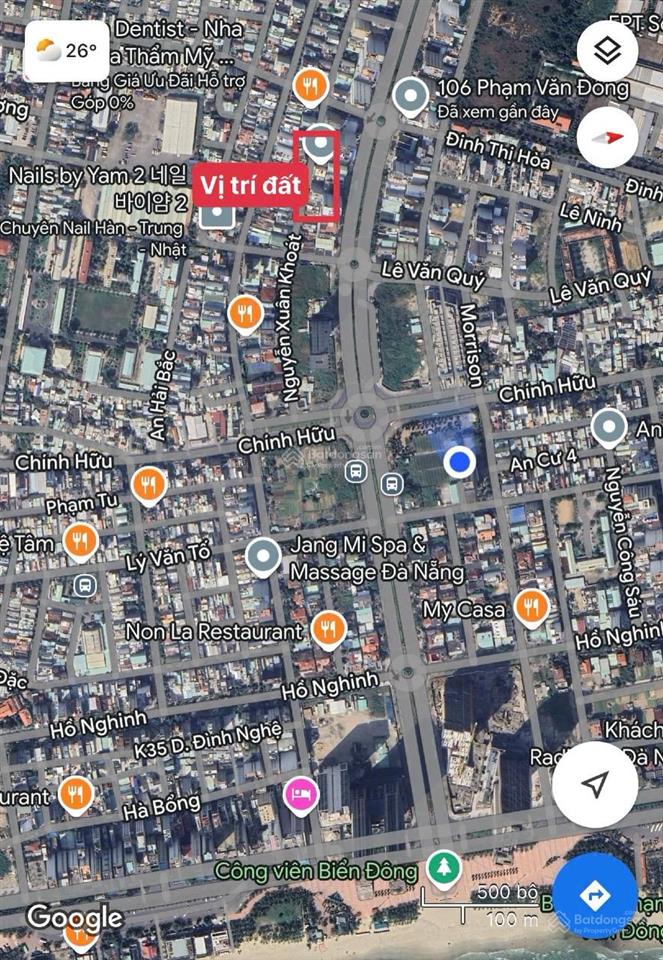Tap the pink hotel marker near Hà Bổng

click(x=299, y=795)
